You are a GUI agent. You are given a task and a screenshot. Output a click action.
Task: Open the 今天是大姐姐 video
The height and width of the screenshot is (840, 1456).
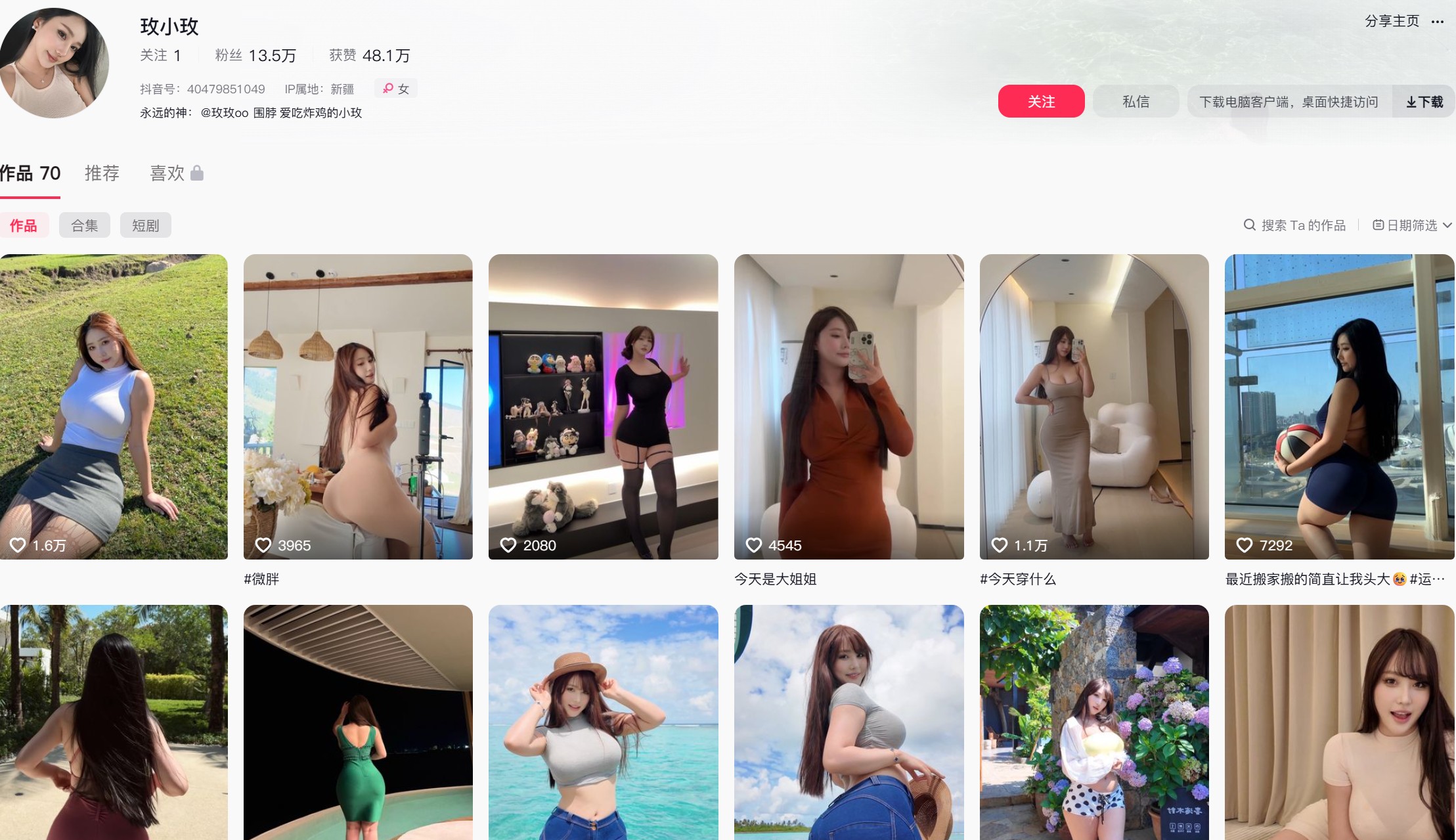(849, 407)
